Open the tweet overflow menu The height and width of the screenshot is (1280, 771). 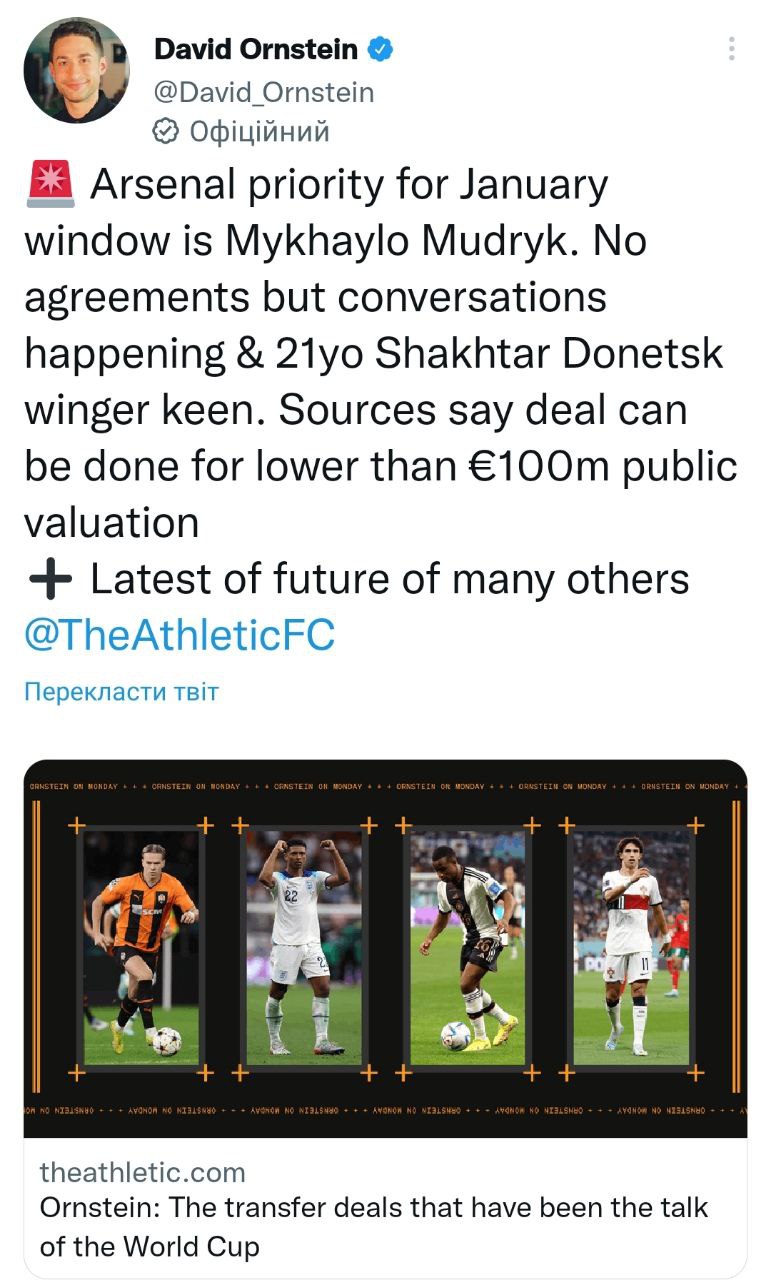click(732, 49)
